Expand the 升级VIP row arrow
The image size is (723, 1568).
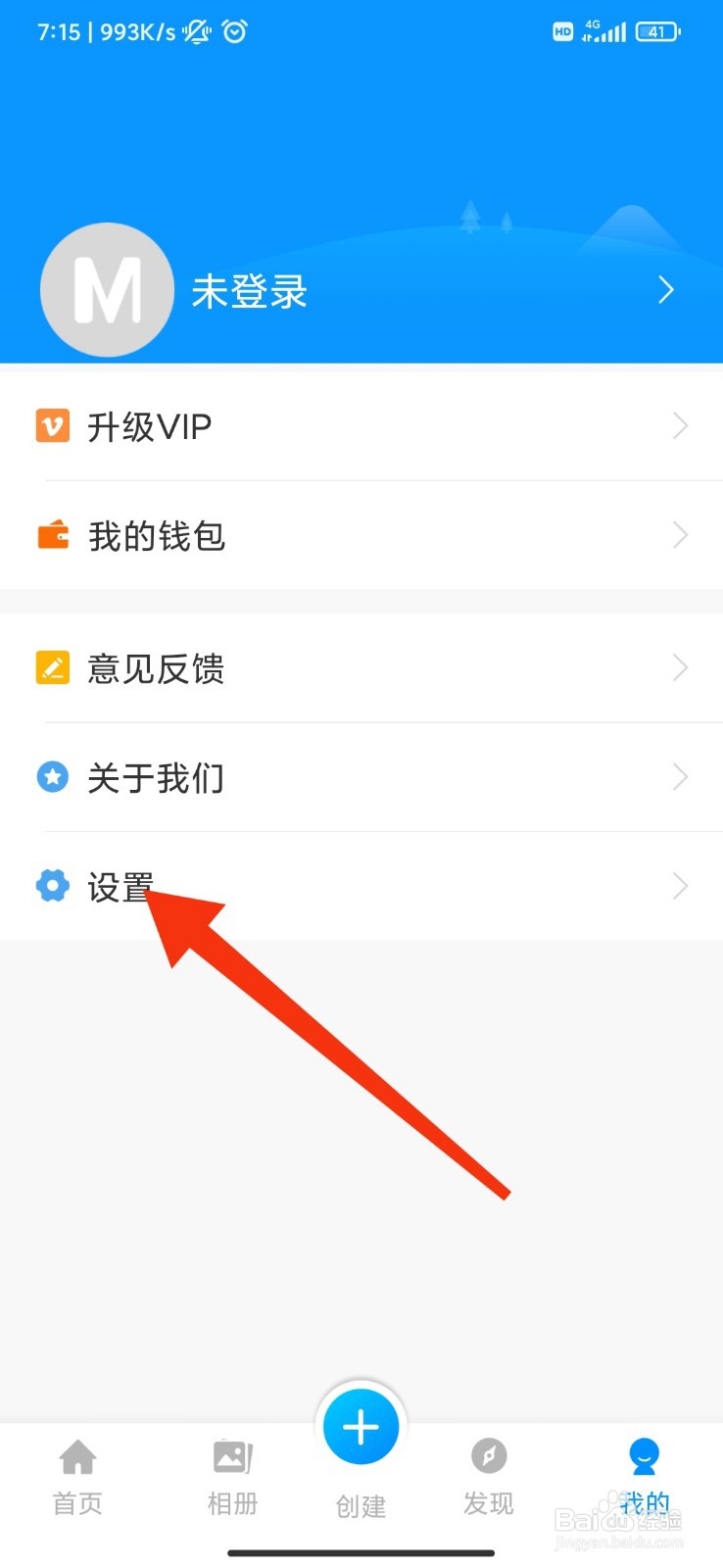point(680,426)
